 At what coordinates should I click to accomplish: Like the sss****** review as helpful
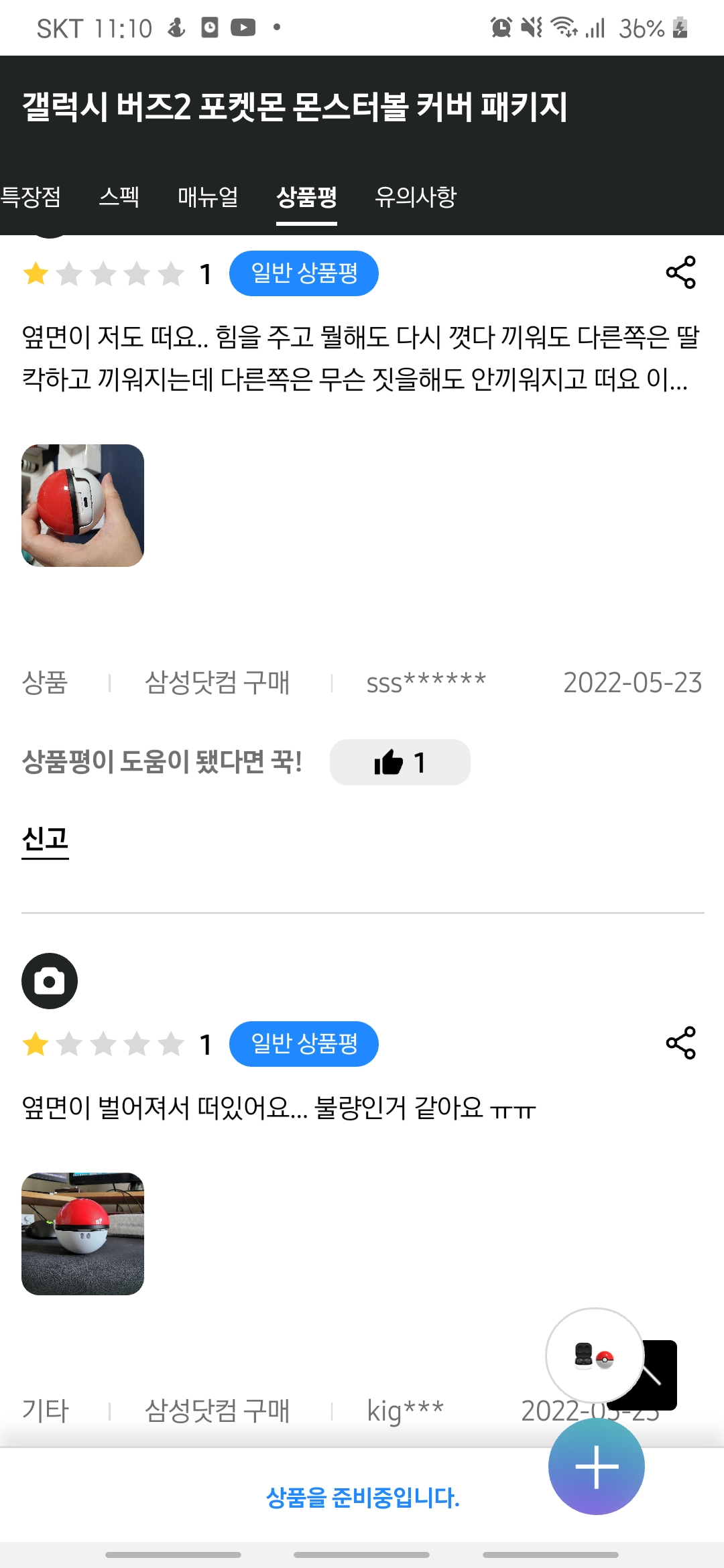pos(400,763)
